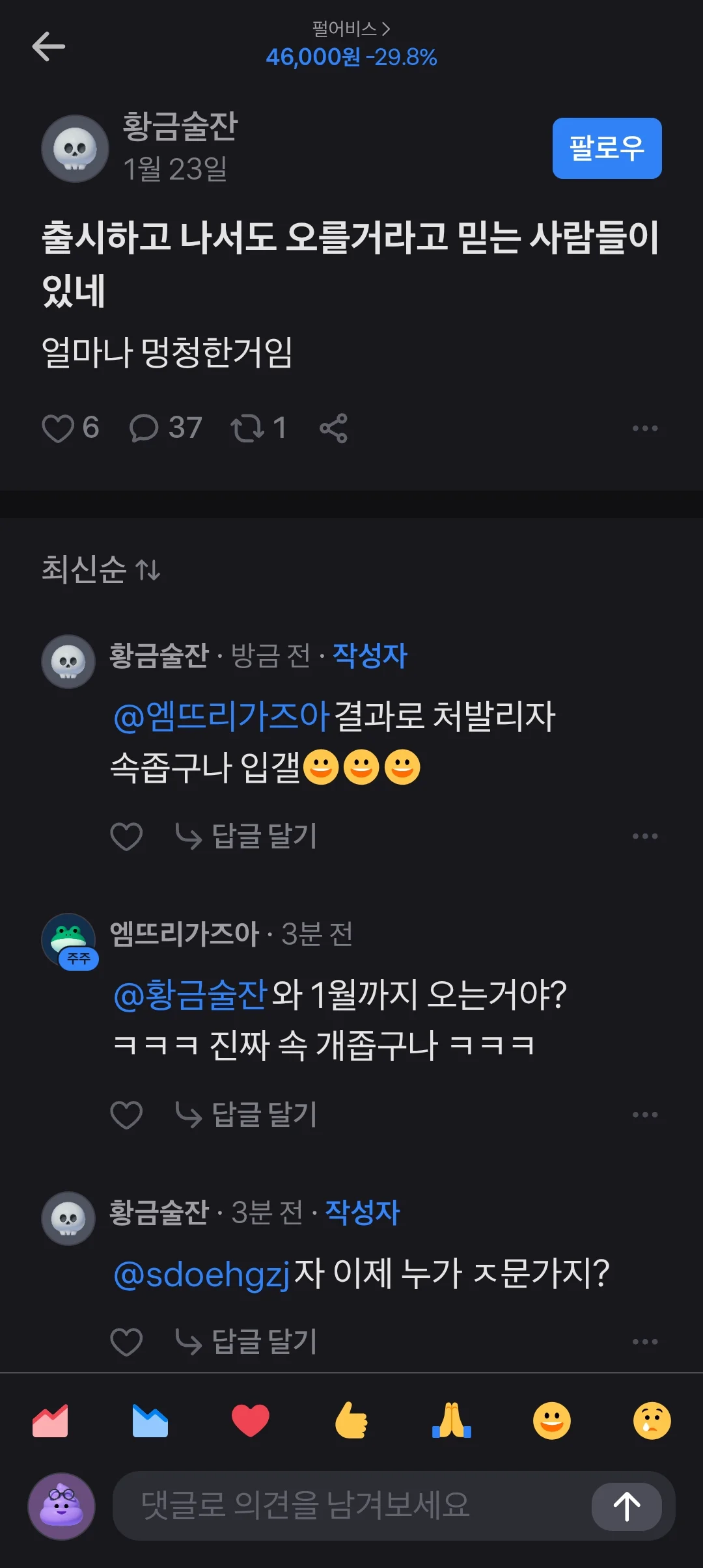Open options for 엠뜨리가즈아's comment

point(645,1115)
